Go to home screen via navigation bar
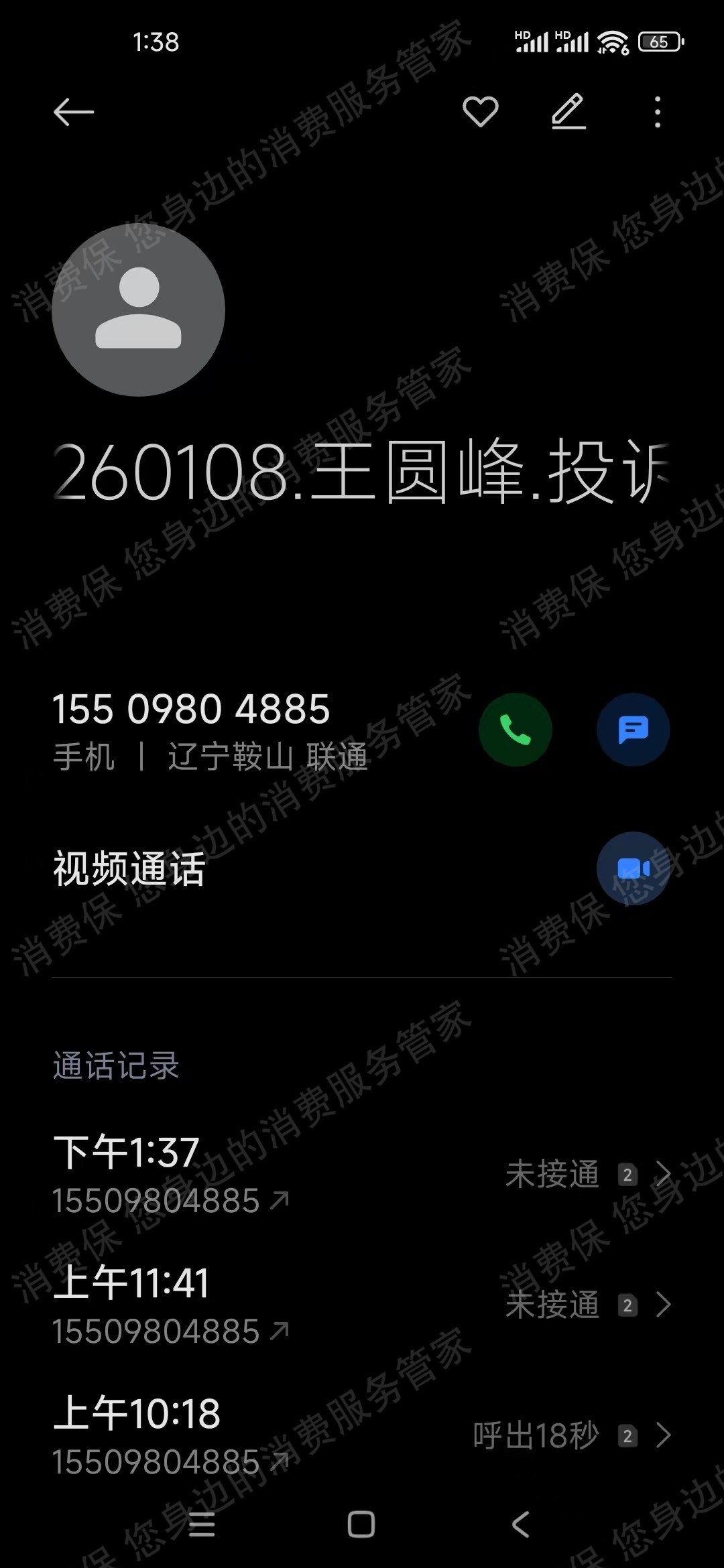The image size is (724, 1568). point(361,1525)
